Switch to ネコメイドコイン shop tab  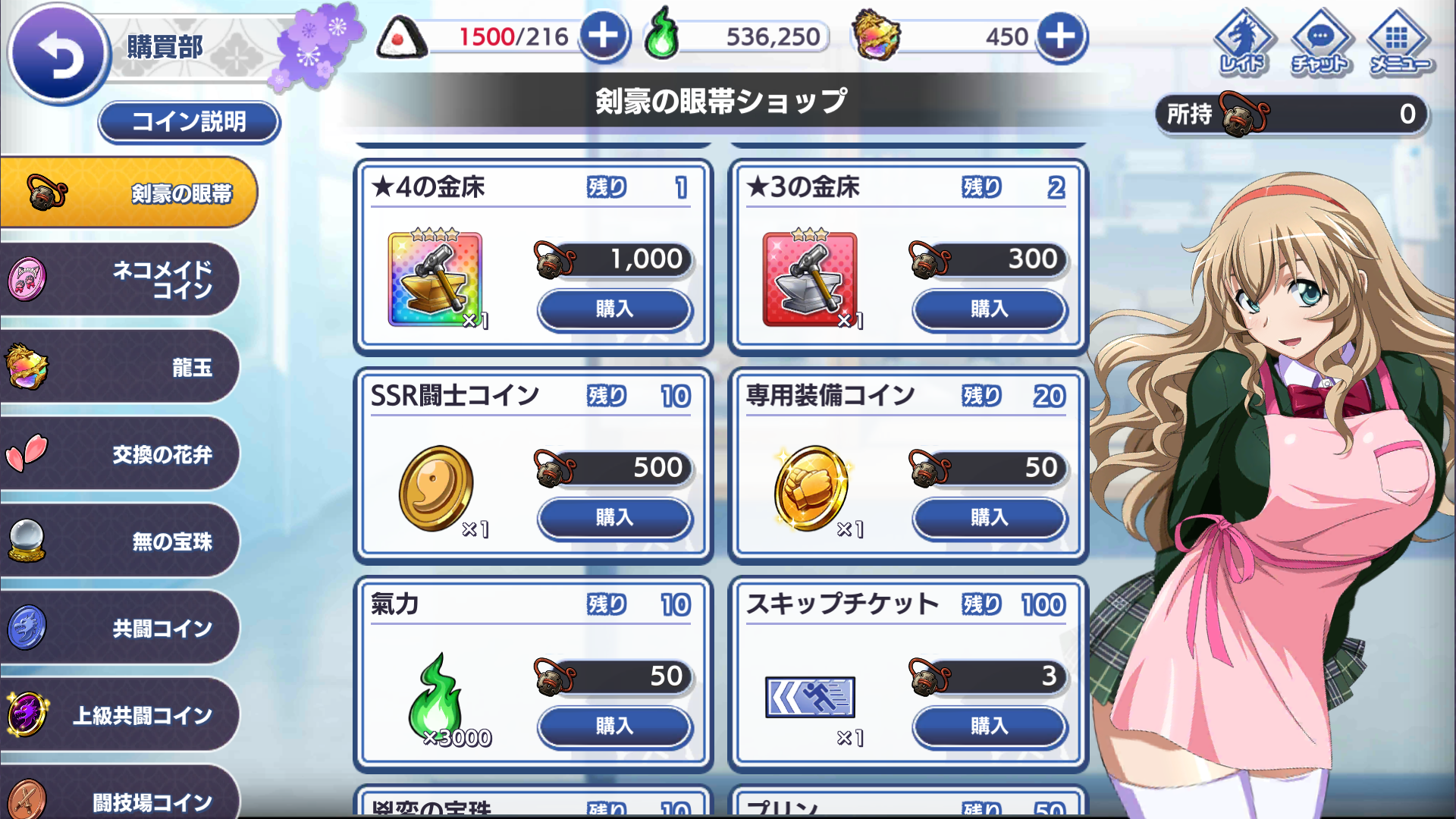[x=121, y=279]
